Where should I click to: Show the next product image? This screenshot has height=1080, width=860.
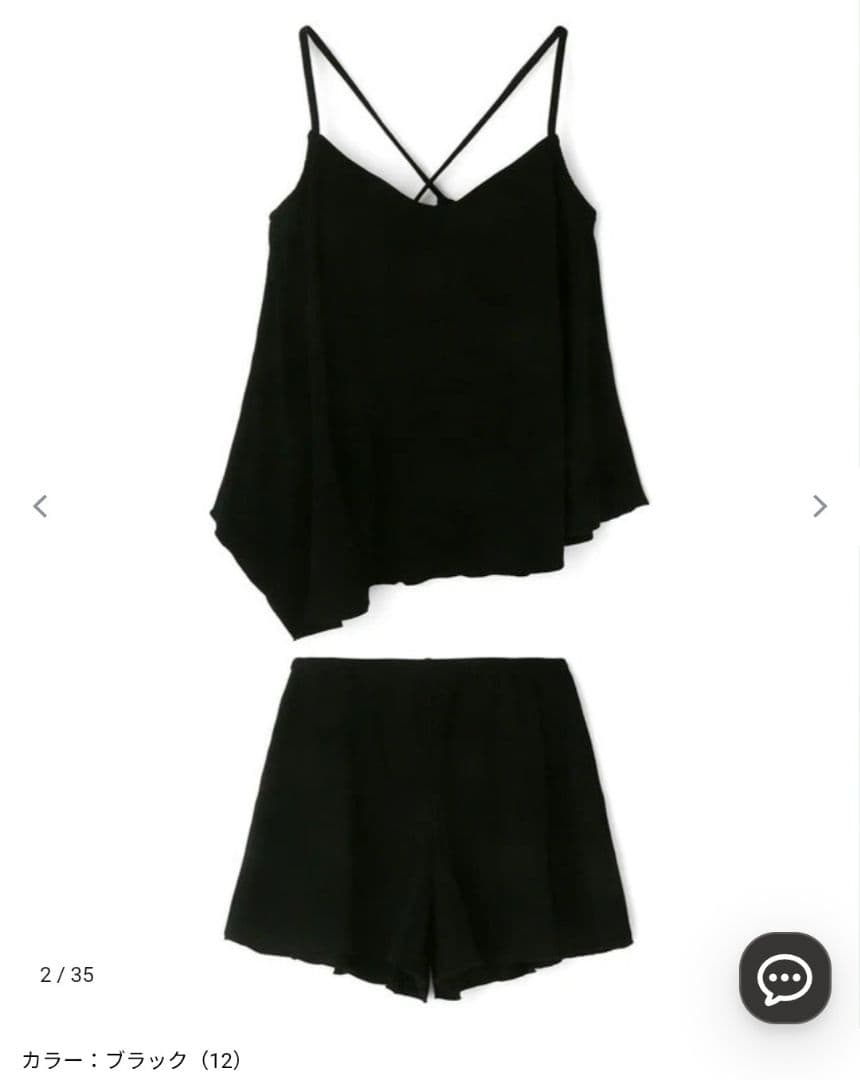point(820,506)
